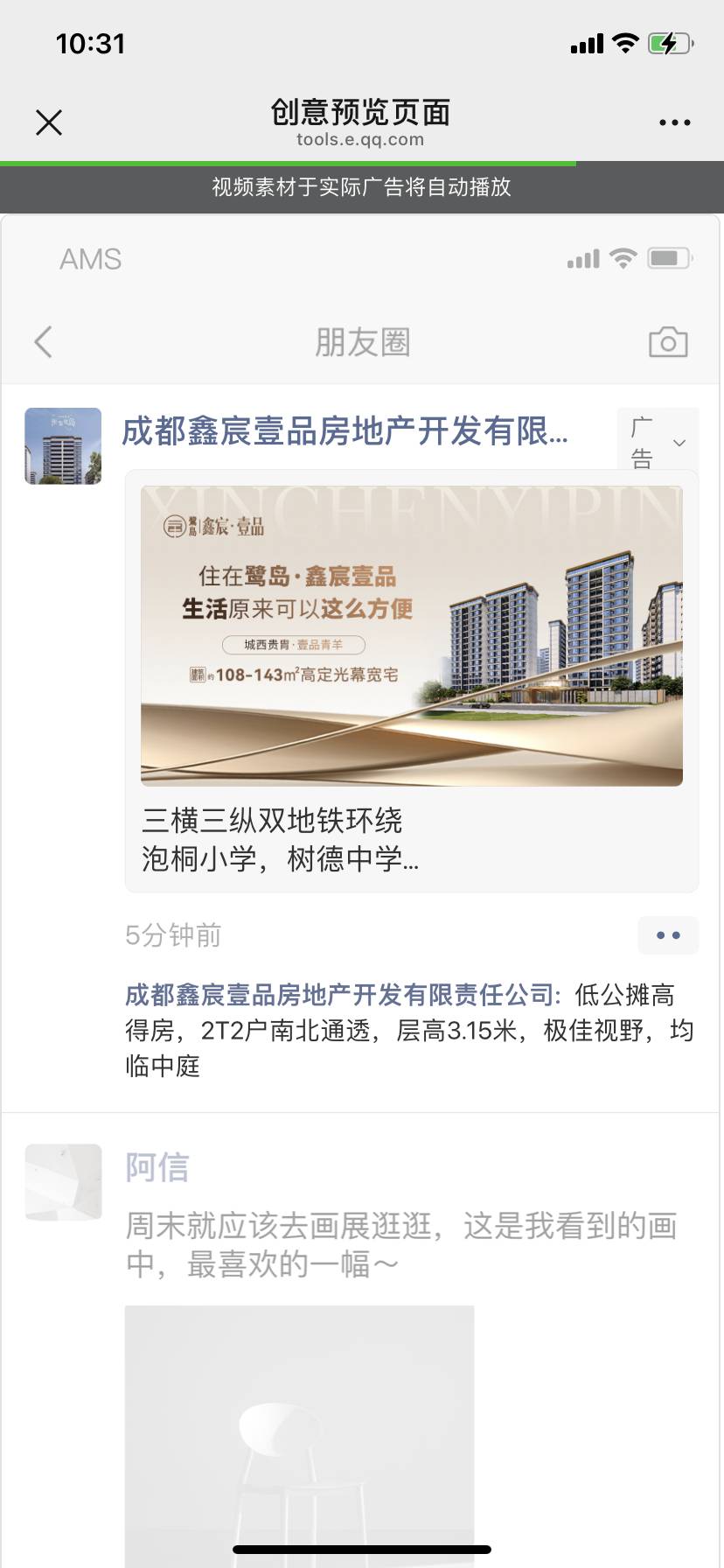
Task: Open the advertiser name link in the comment
Action: 339,995
